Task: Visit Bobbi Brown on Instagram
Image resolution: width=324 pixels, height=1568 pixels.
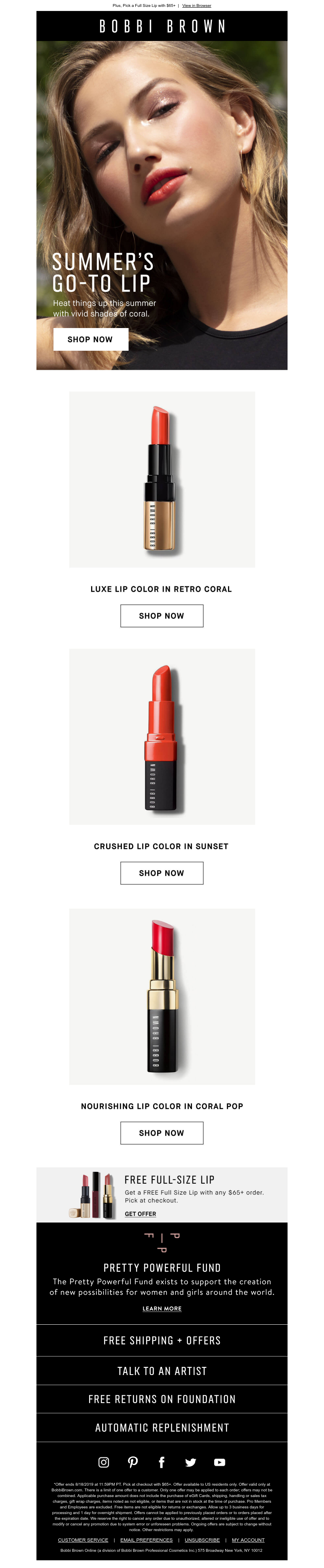Action: pyautogui.click(x=104, y=1462)
